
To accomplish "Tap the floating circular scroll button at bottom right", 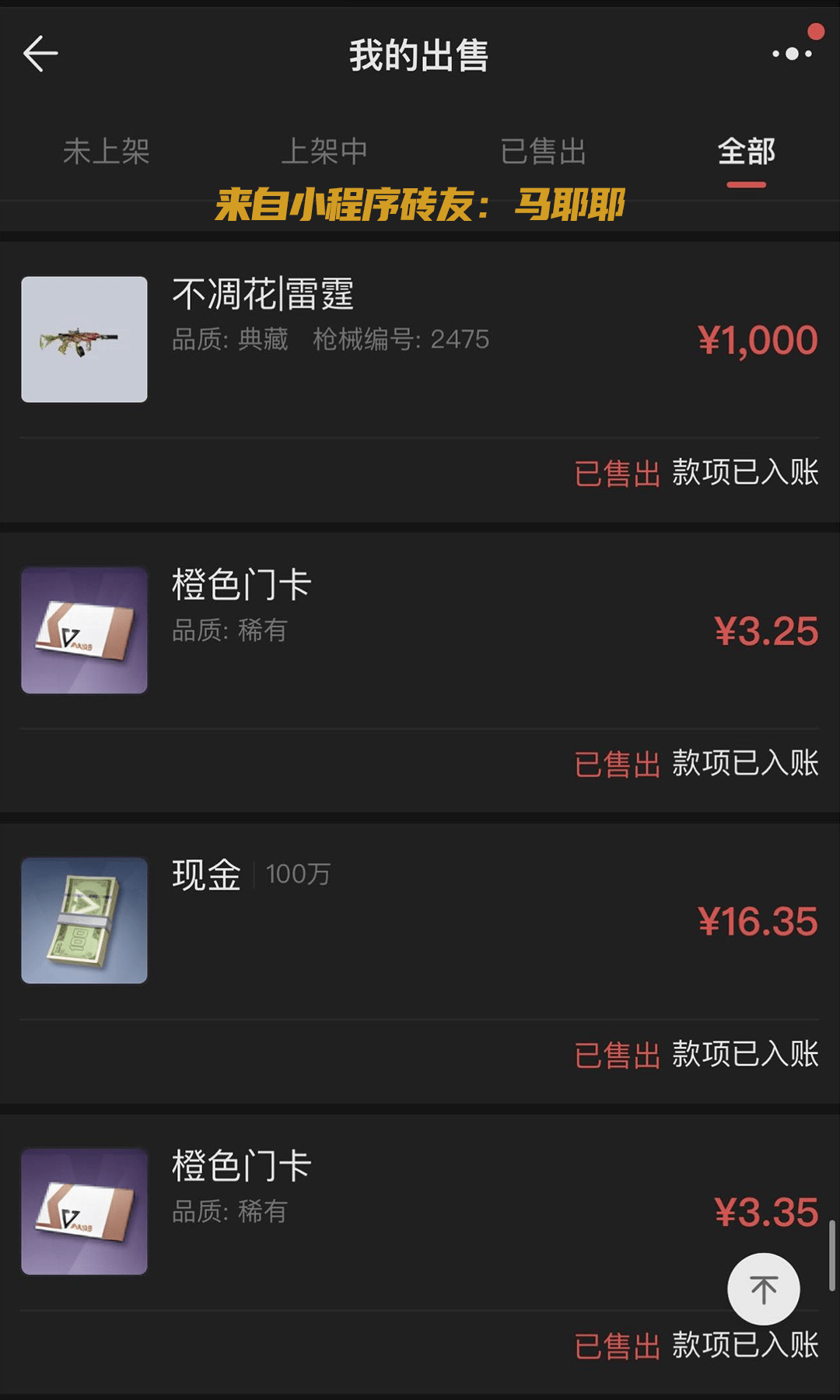I will (x=764, y=1288).
